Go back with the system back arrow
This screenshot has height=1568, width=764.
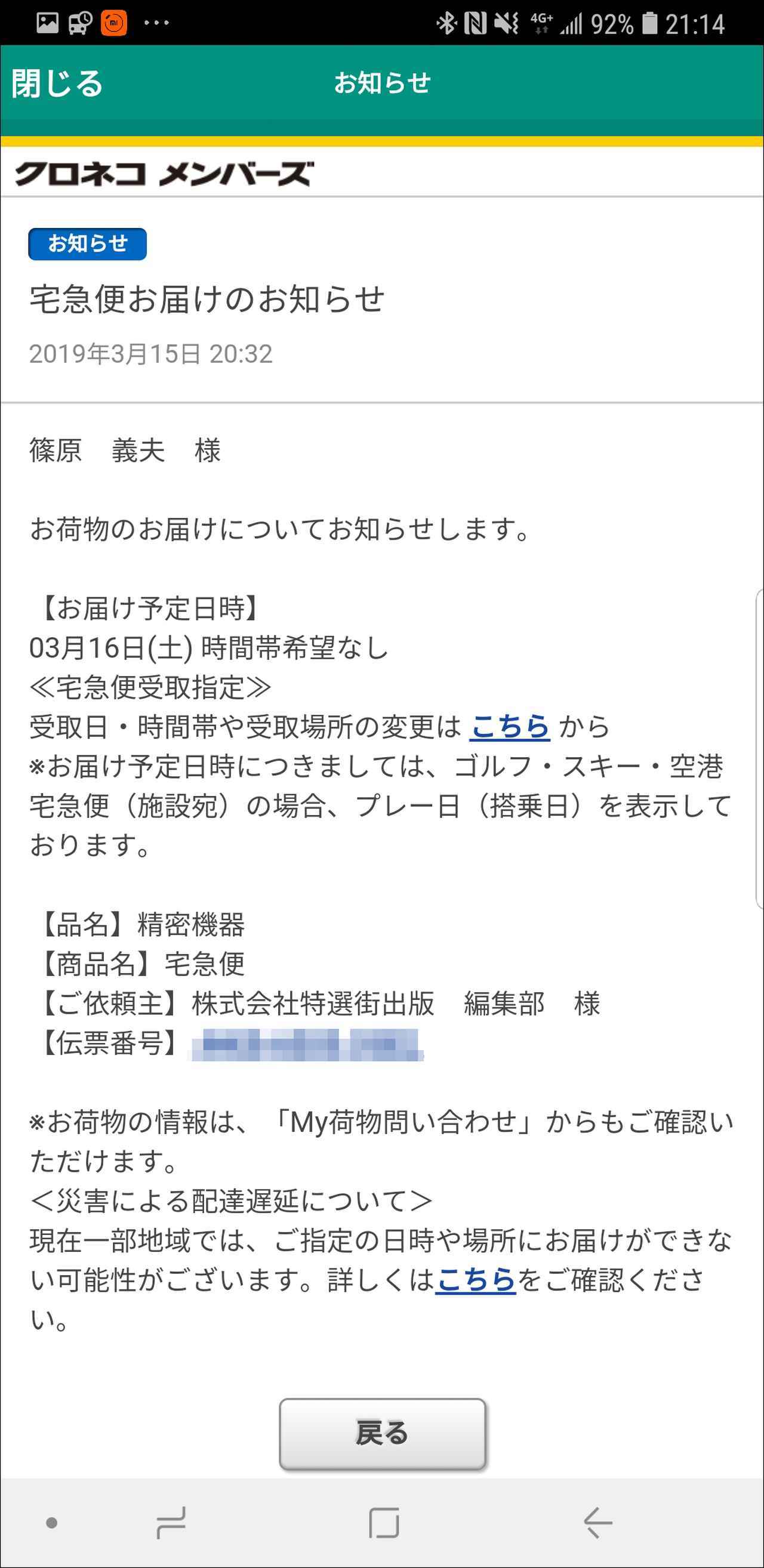pyautogui.click(x=597, y=1522)
